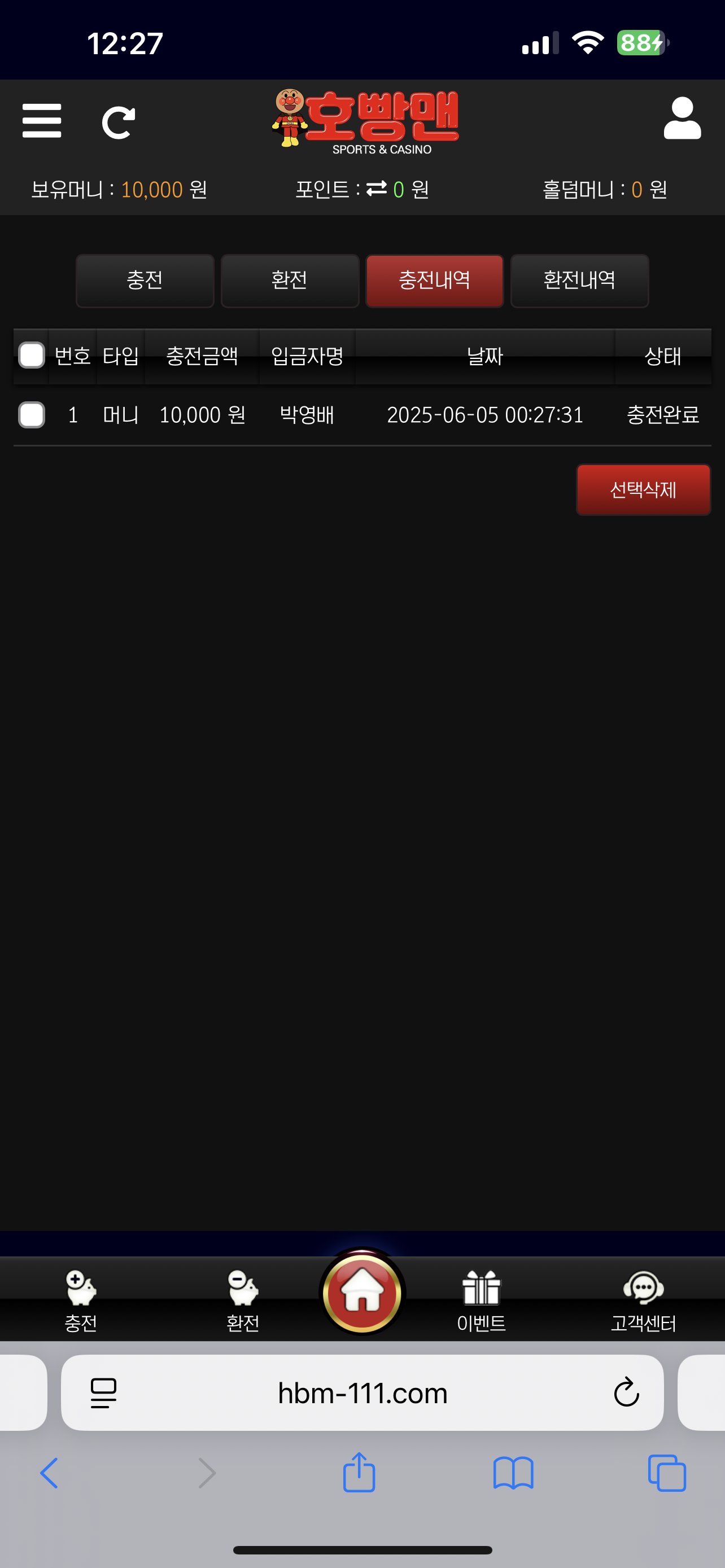The height and width of the screenshot is (1568, 725).
Task: Go back with the Safari back arrow
Action: 49,1473
